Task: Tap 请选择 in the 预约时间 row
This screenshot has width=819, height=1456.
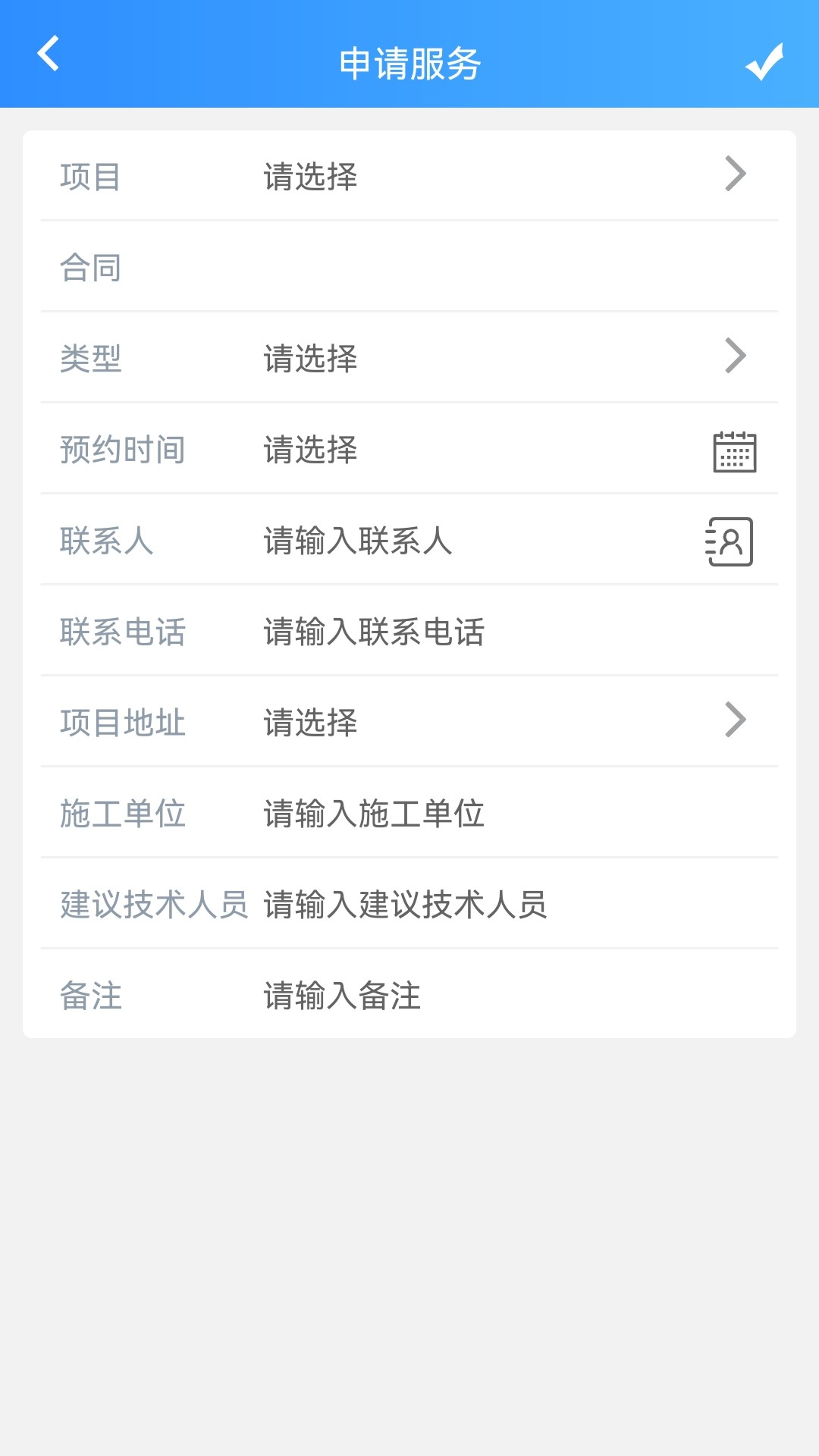Action: 309,451
